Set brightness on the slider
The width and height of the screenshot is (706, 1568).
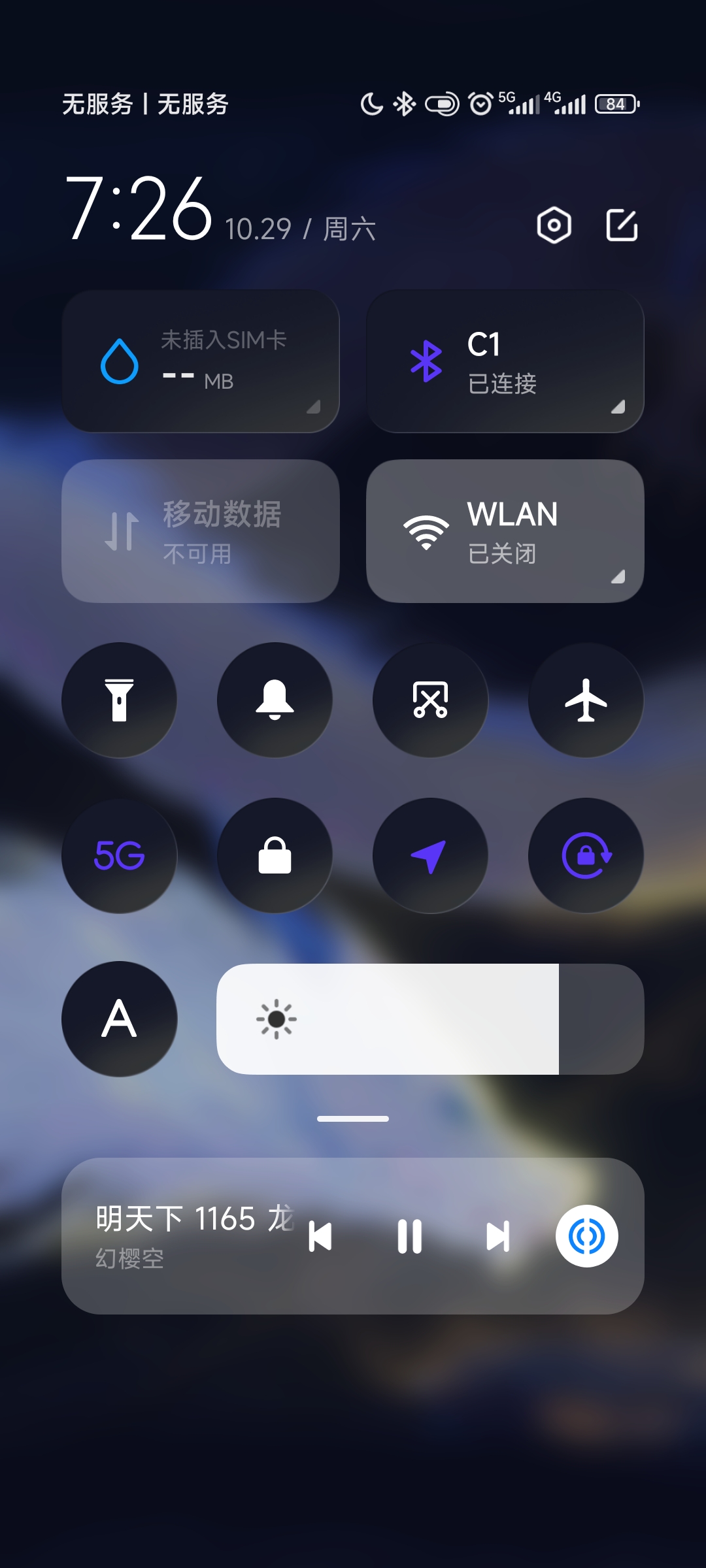430,1019
